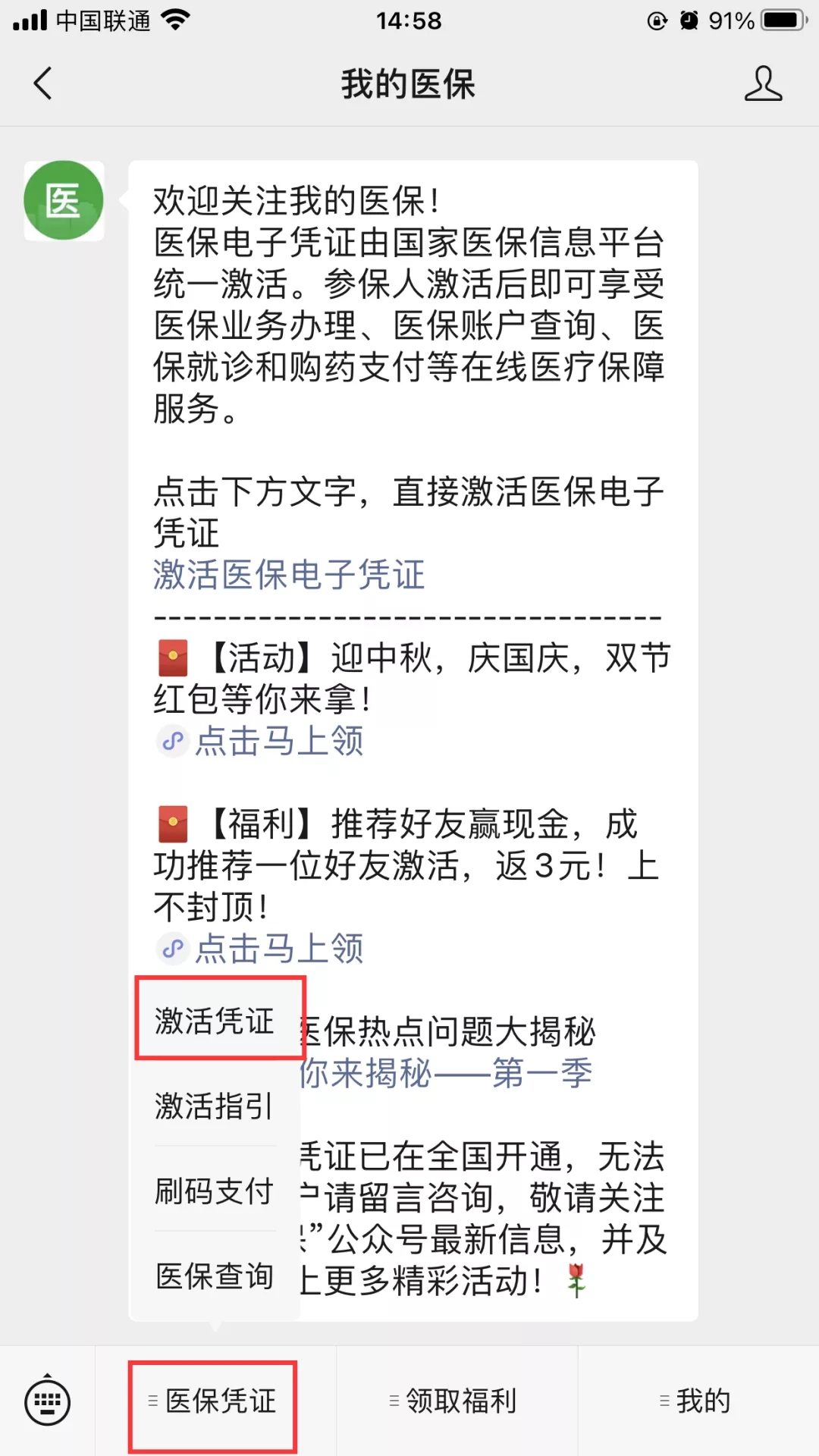Open the 医 account avatar
Viewport: 819px width, 1456px height.
(64, 200)
